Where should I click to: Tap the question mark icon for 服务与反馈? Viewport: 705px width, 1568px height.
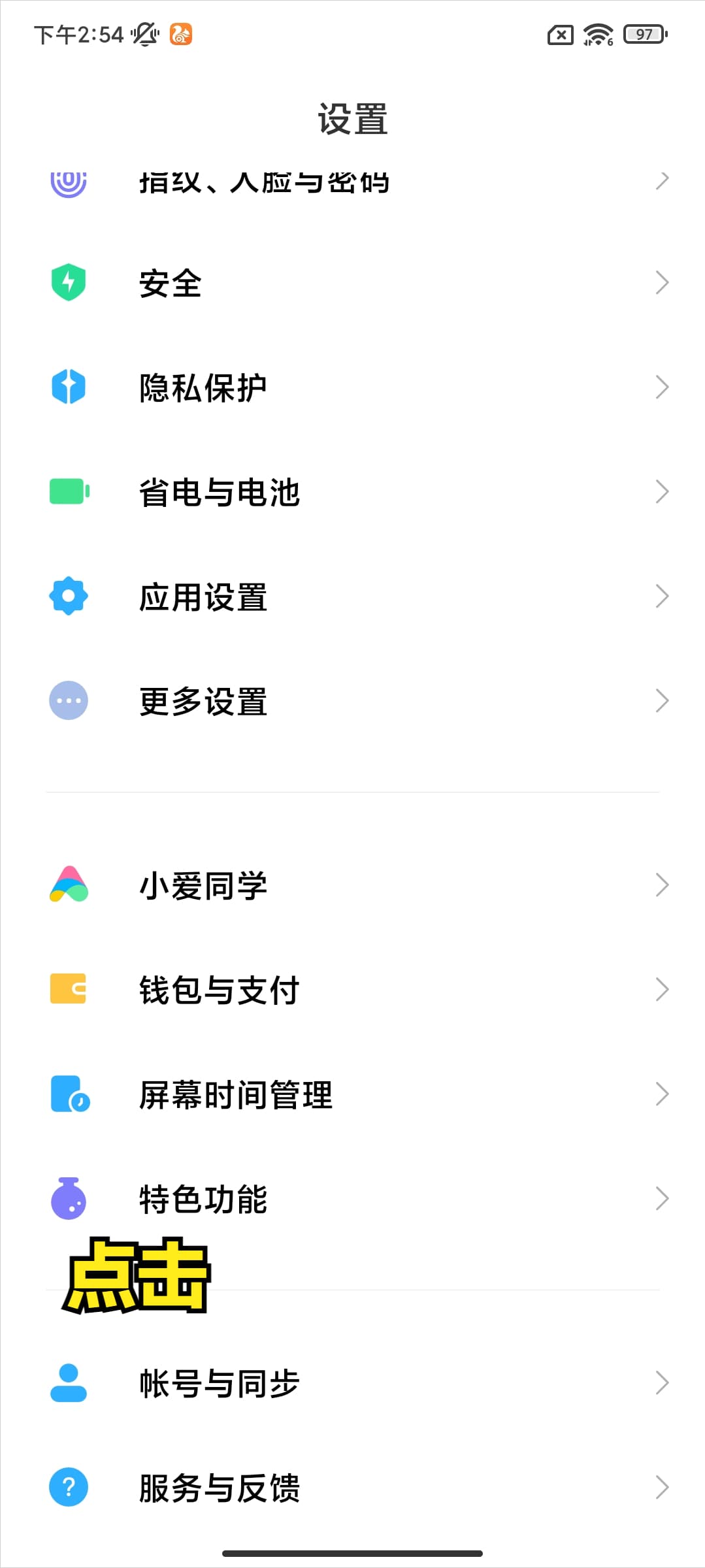point(67,1488)
